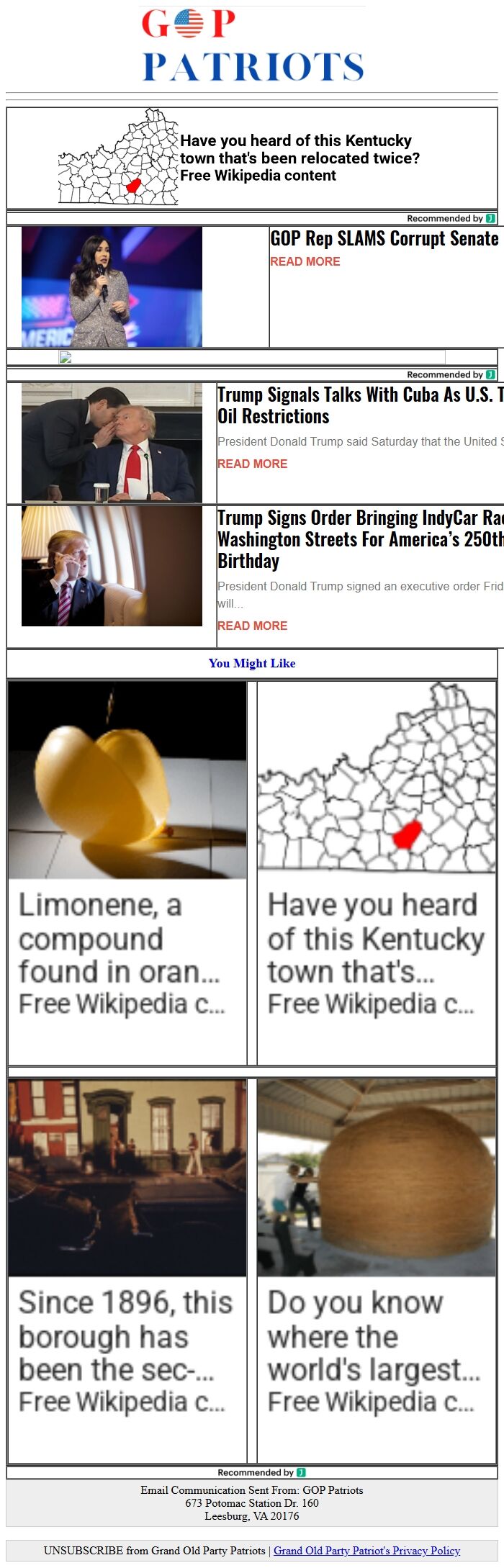Open the Kentucky town recommendation card
The image size is (504, 1568).
tap(377, 871)
